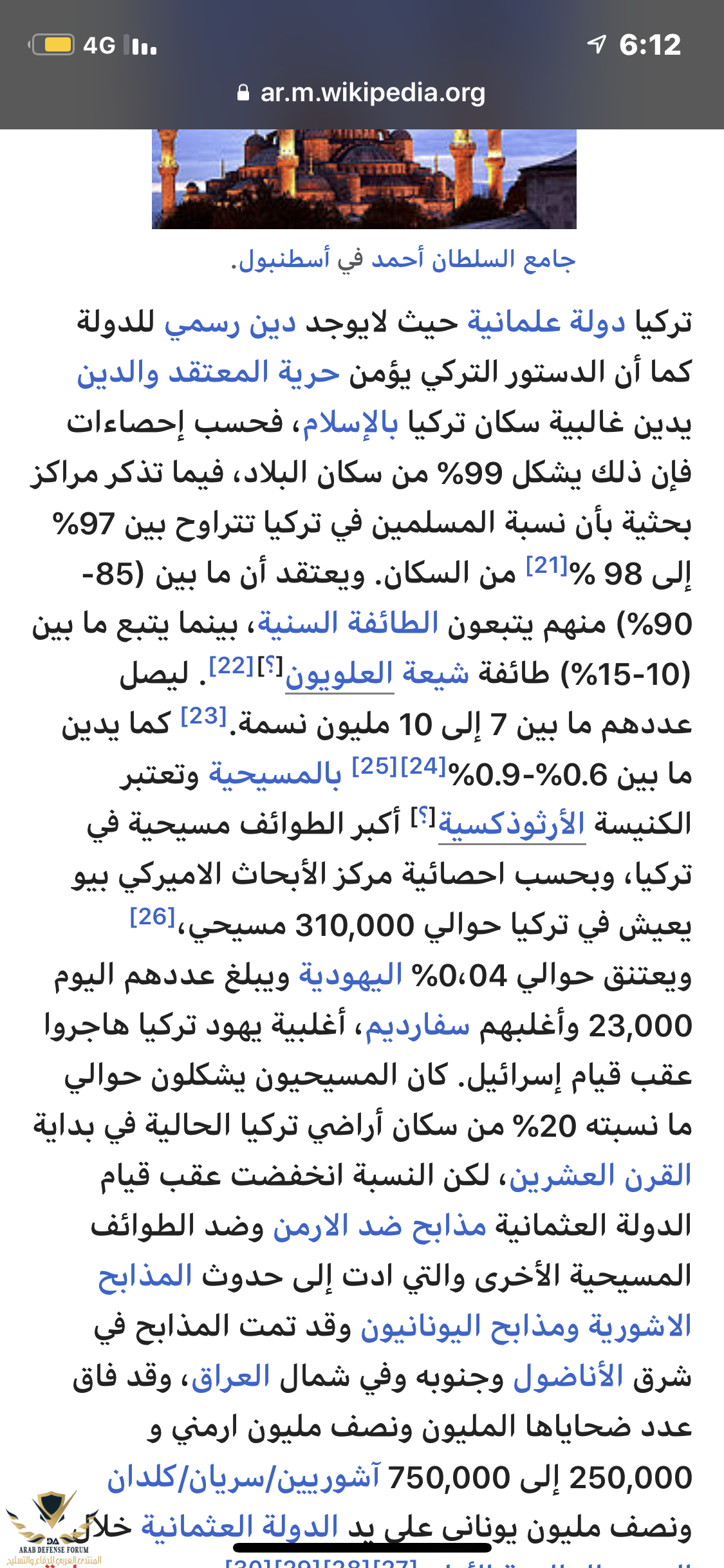Open the القرن العشرين article
The height and width of the screenshot is (1568, 724).
pos(600,1176)
